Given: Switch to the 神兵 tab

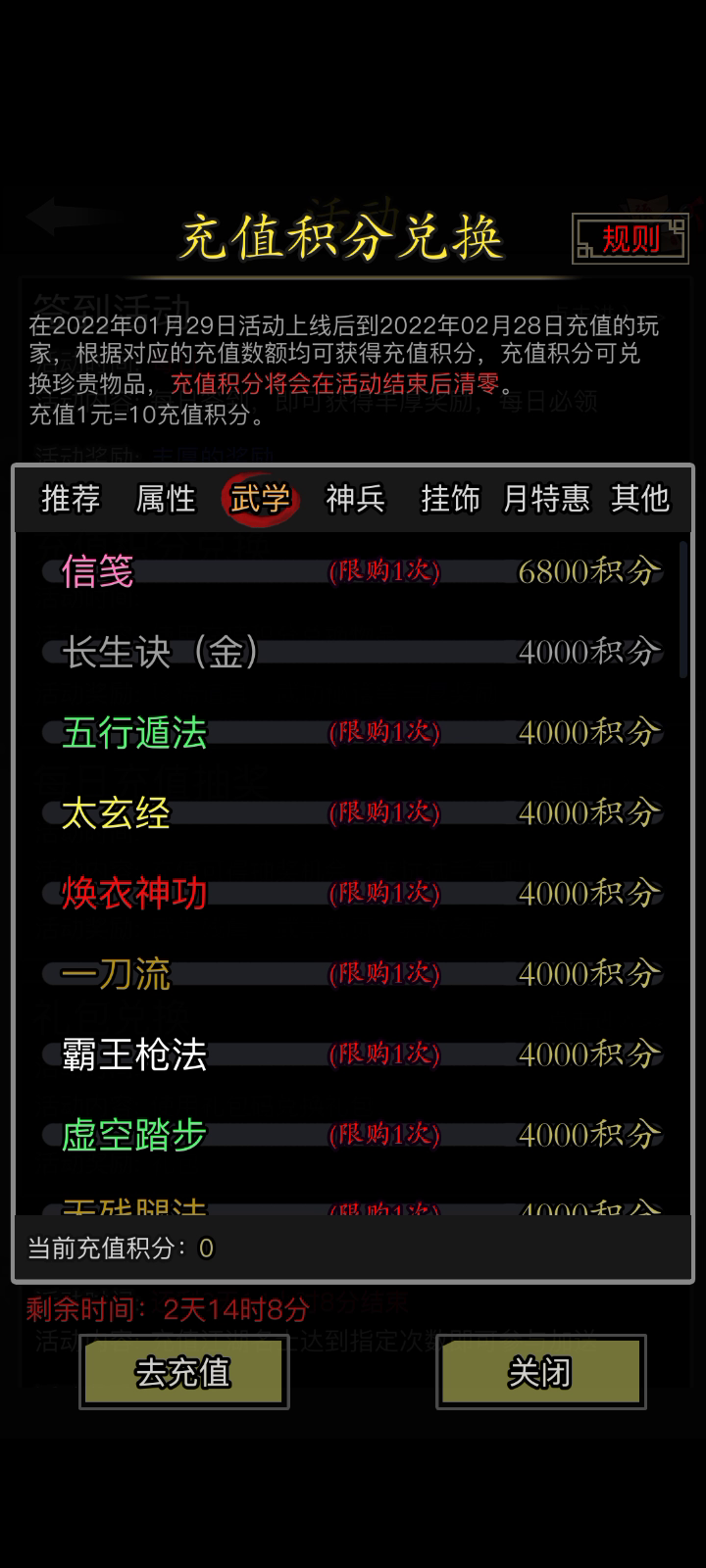Looking at the screenshot, I should [355, 499].
